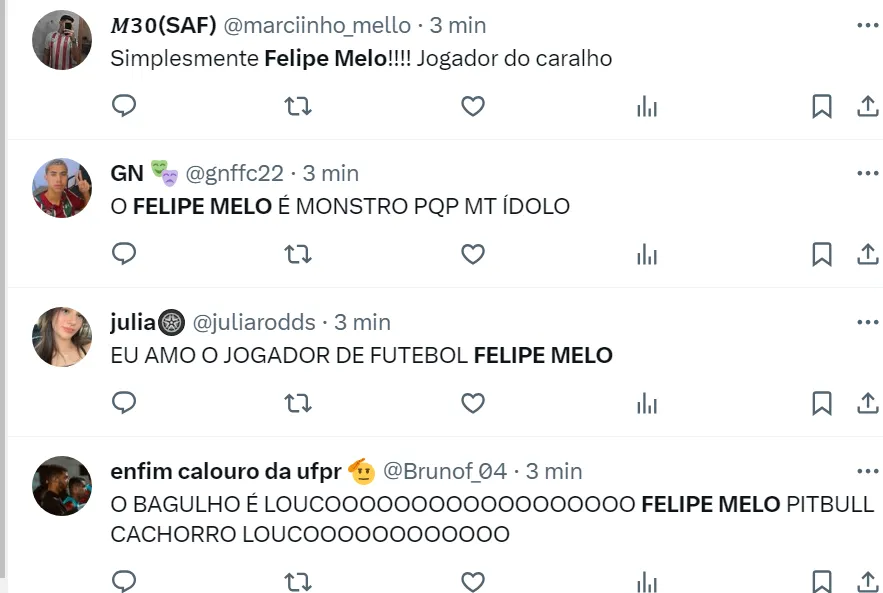This screenshot has width=883, height=593.
Task: Open the @juliarodds profile handle
Action: point(253,322)
